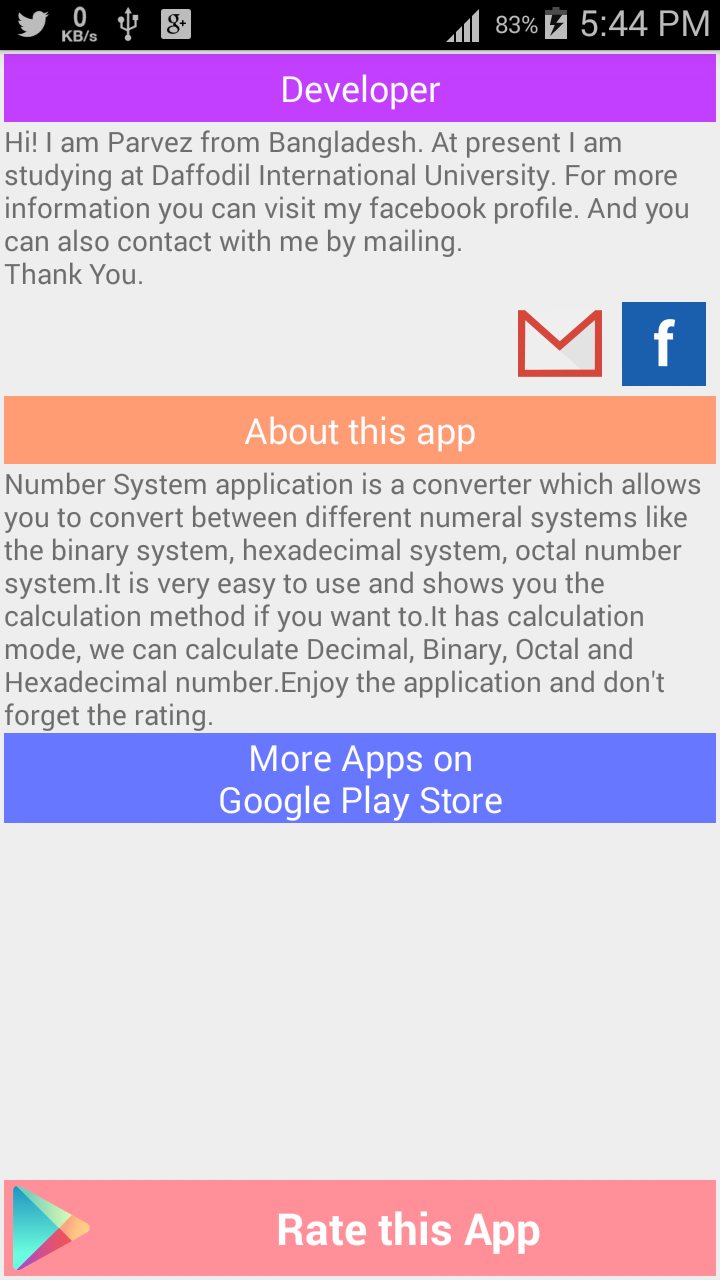Open the developer's Facebook profile icon
The image size is (720, 1280).
(663, 344)
